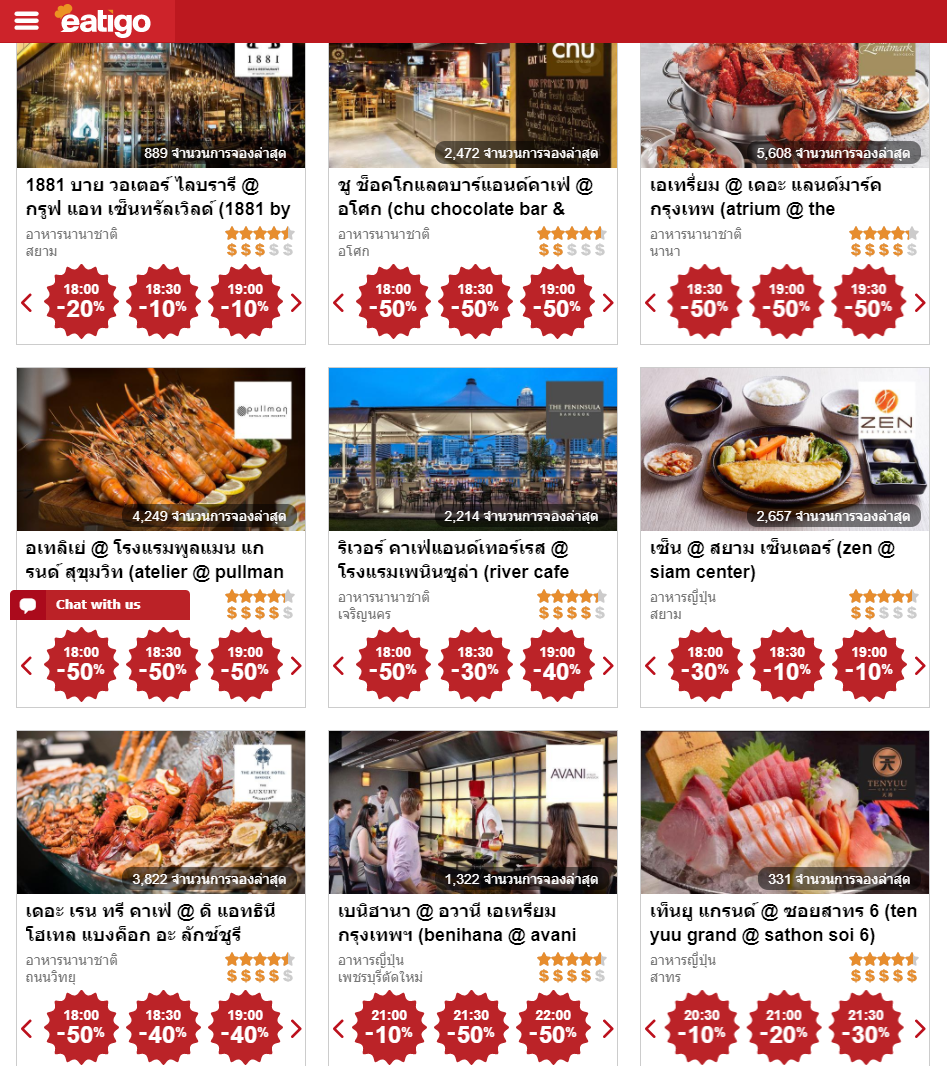Open the Atrium @ The Landmark card
Screen dimensions: 947x1066
point(766,197)
